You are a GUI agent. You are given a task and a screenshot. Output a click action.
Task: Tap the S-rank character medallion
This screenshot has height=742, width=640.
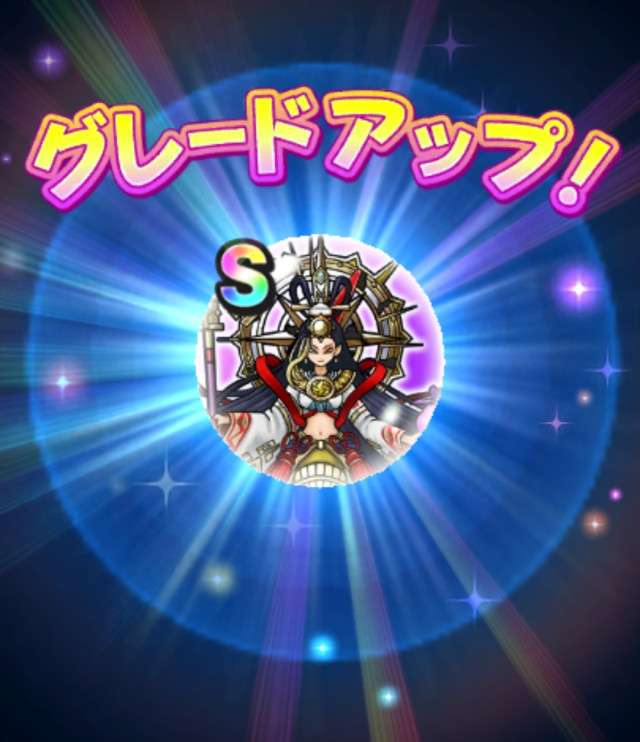[320, 360]
